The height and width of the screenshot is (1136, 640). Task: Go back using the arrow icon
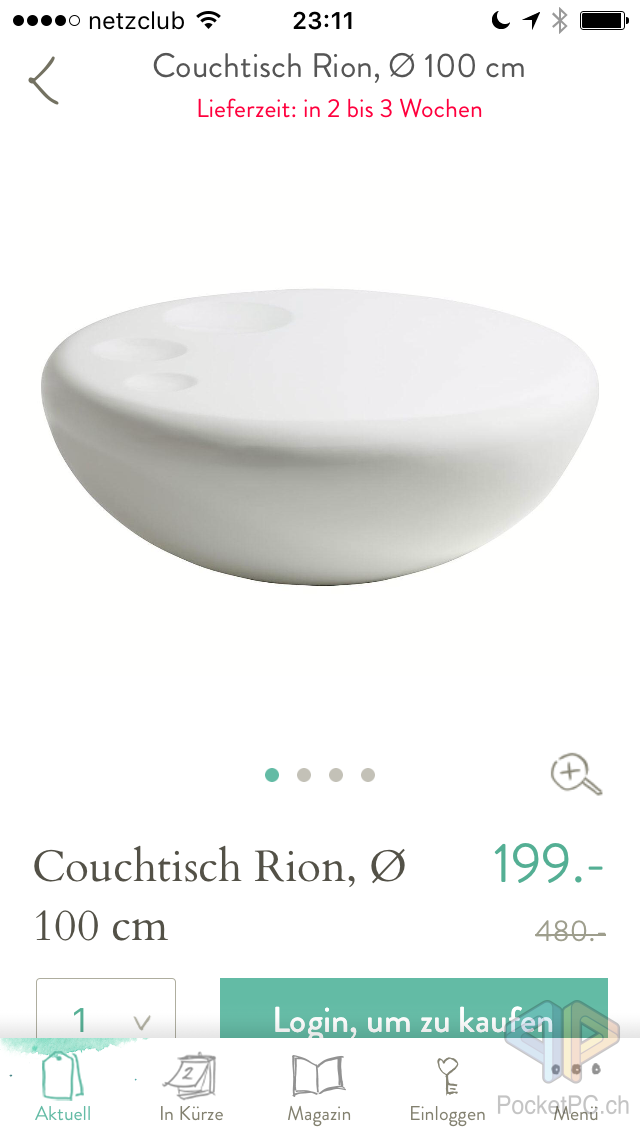(44, 81)
